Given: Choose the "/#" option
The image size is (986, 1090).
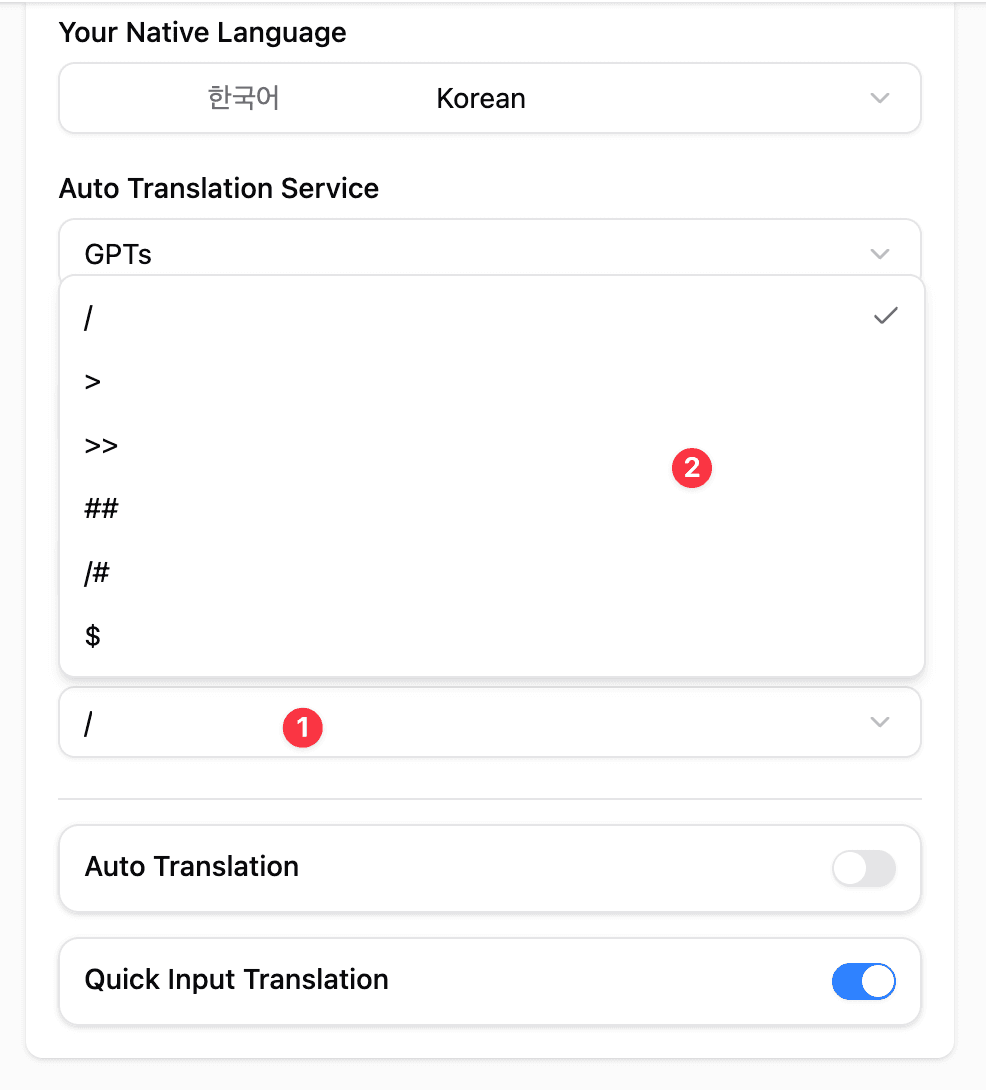Looking at the screenshot, I should tap(489, 573).
